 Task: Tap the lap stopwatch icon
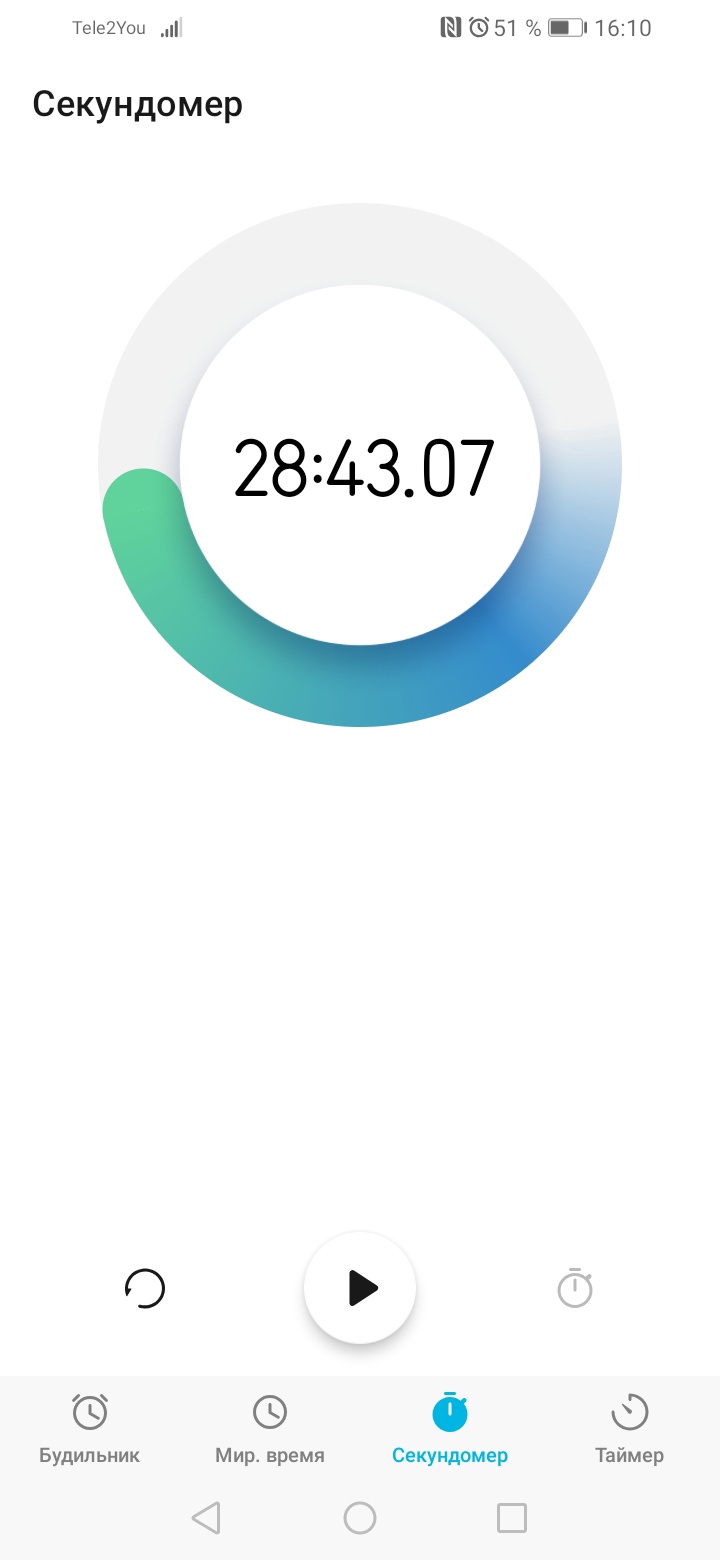click(x=575, y=1288)
